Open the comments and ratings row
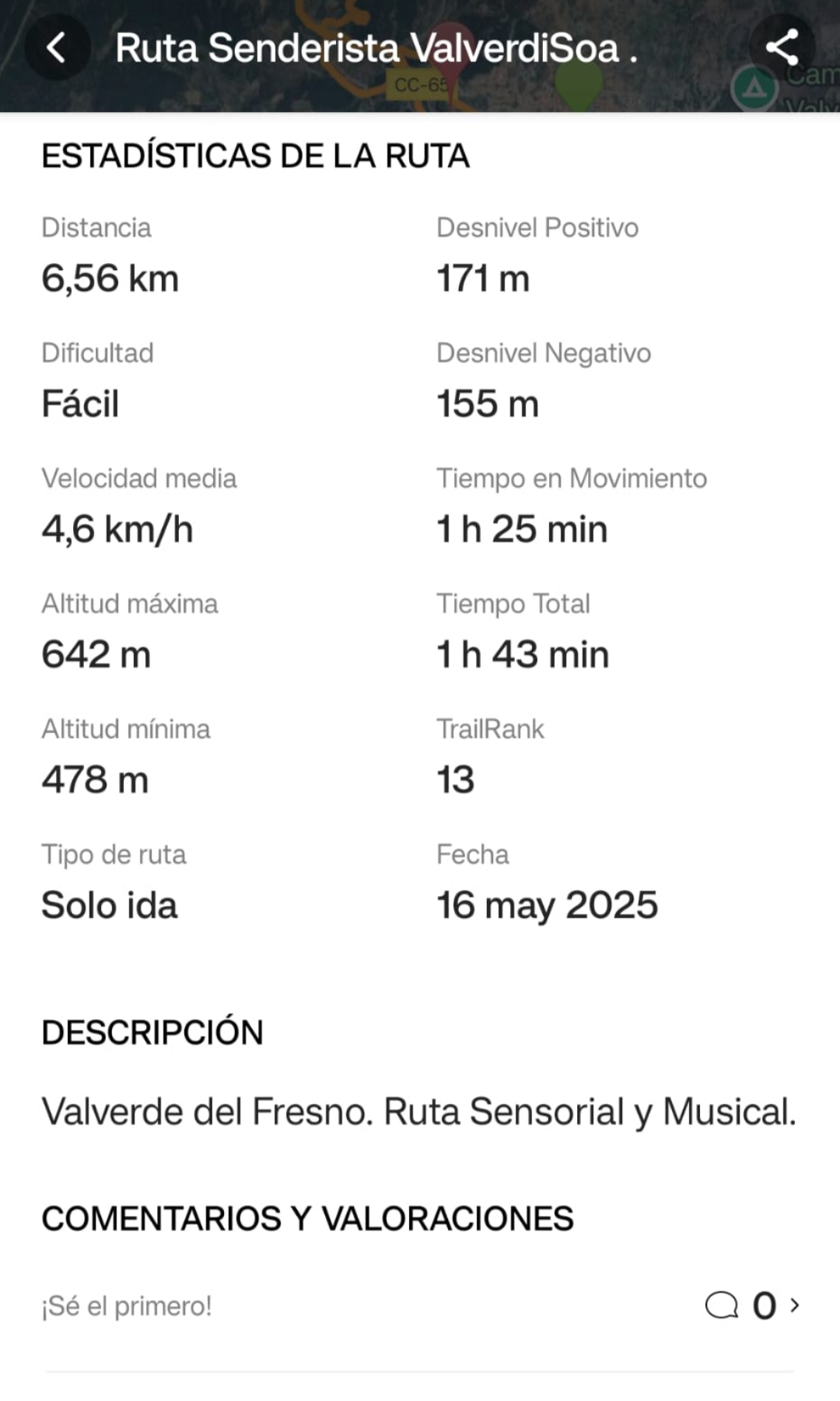This screenshot has width=840, height=1401. point(420,1305)
